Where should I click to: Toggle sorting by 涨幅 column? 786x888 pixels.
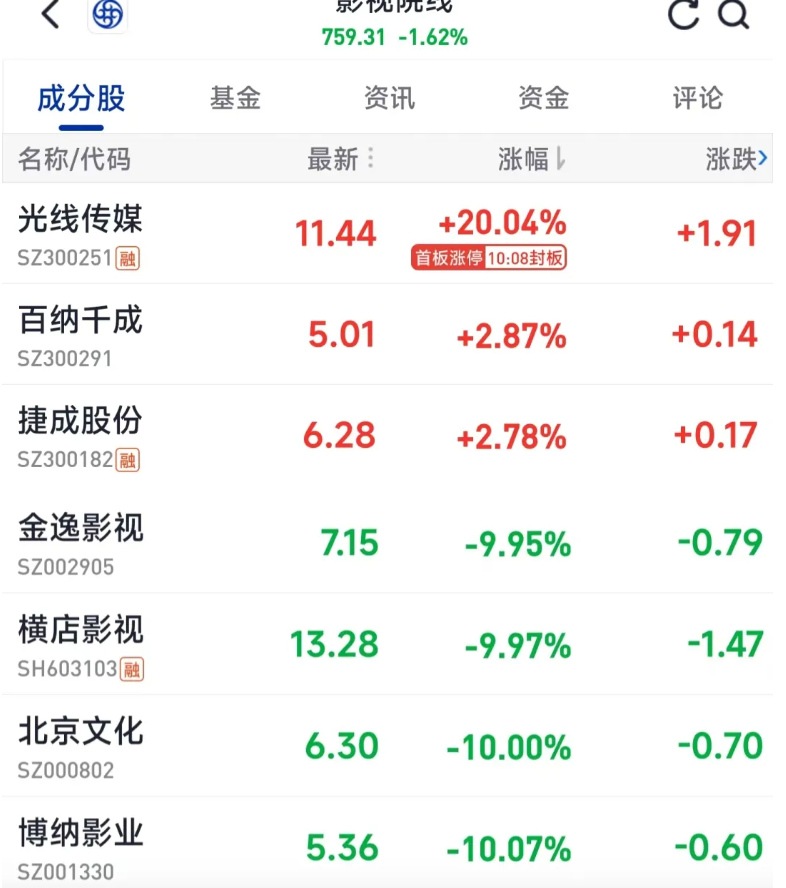532,159
